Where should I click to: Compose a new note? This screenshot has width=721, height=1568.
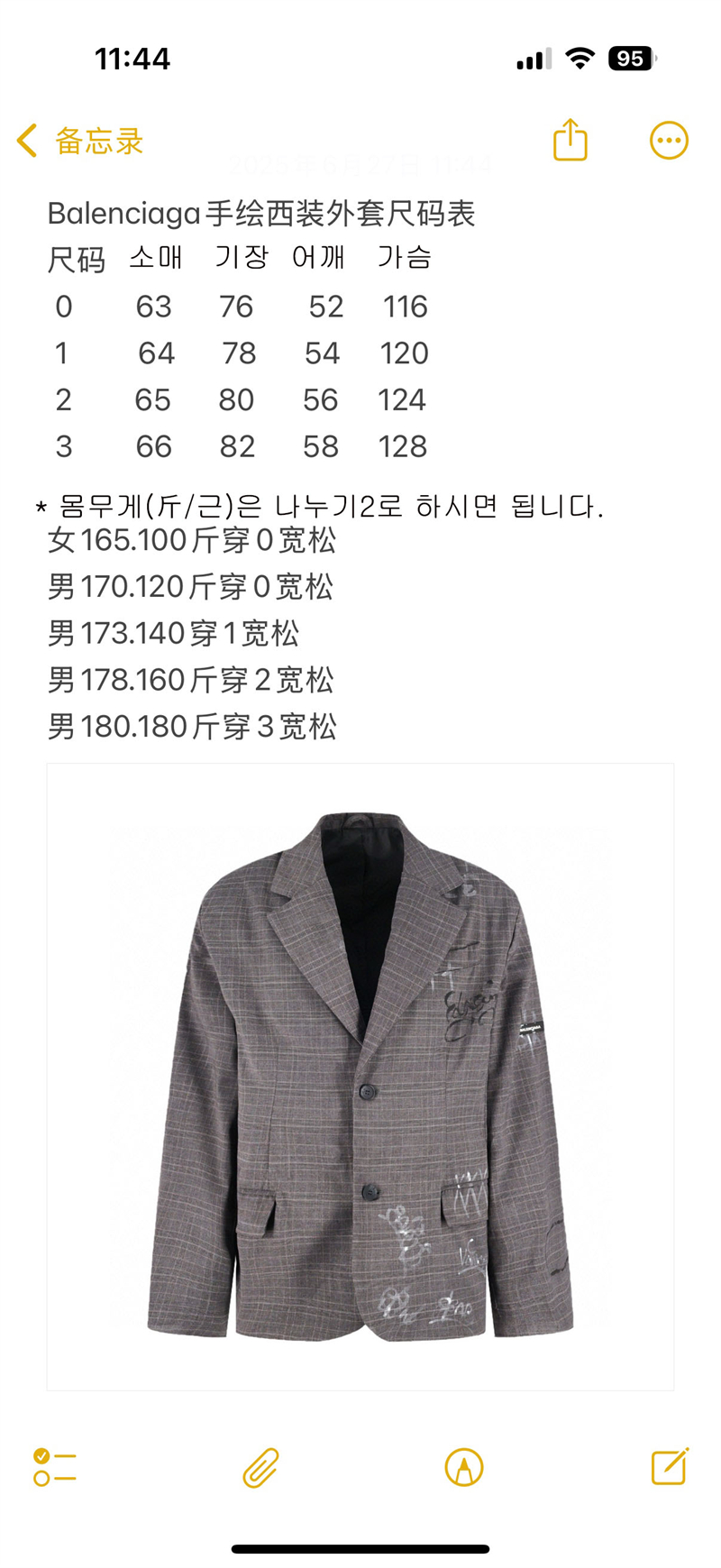click(670, 1467)
